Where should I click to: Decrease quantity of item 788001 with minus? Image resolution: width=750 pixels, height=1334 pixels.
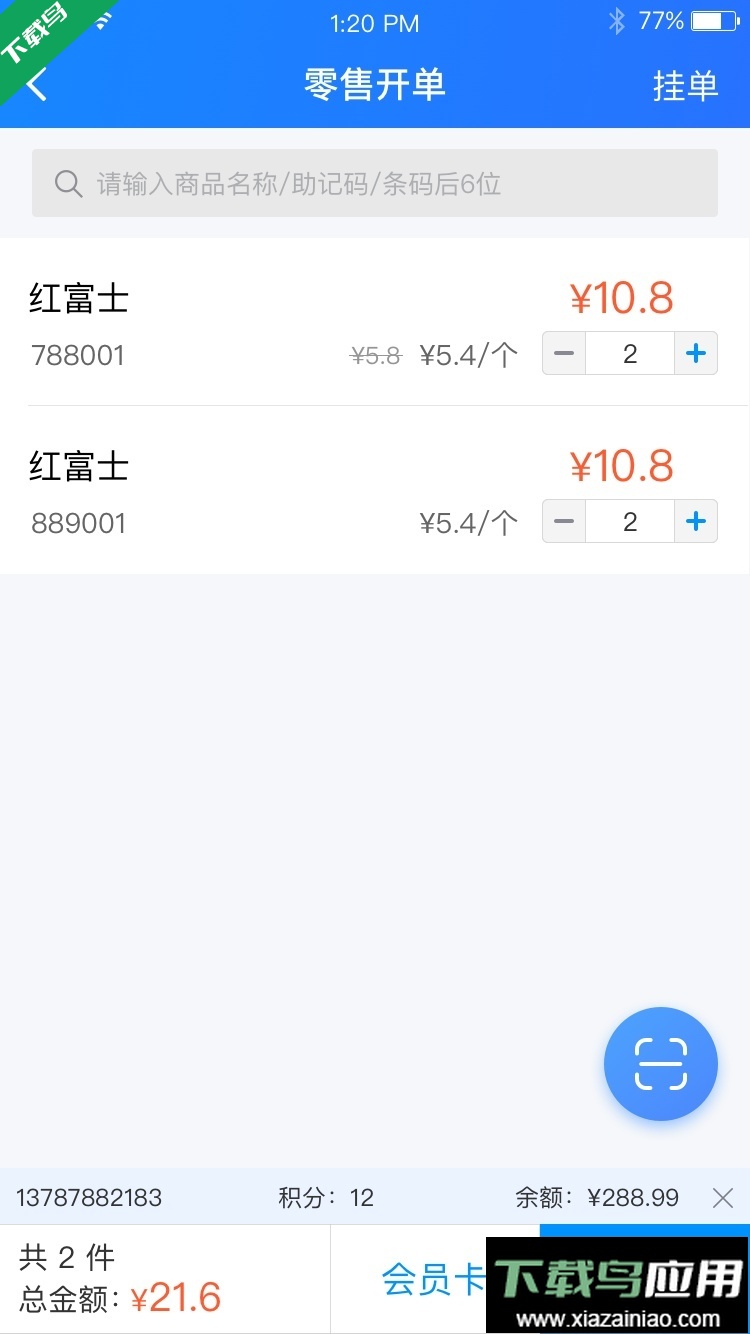coord(563,353)
